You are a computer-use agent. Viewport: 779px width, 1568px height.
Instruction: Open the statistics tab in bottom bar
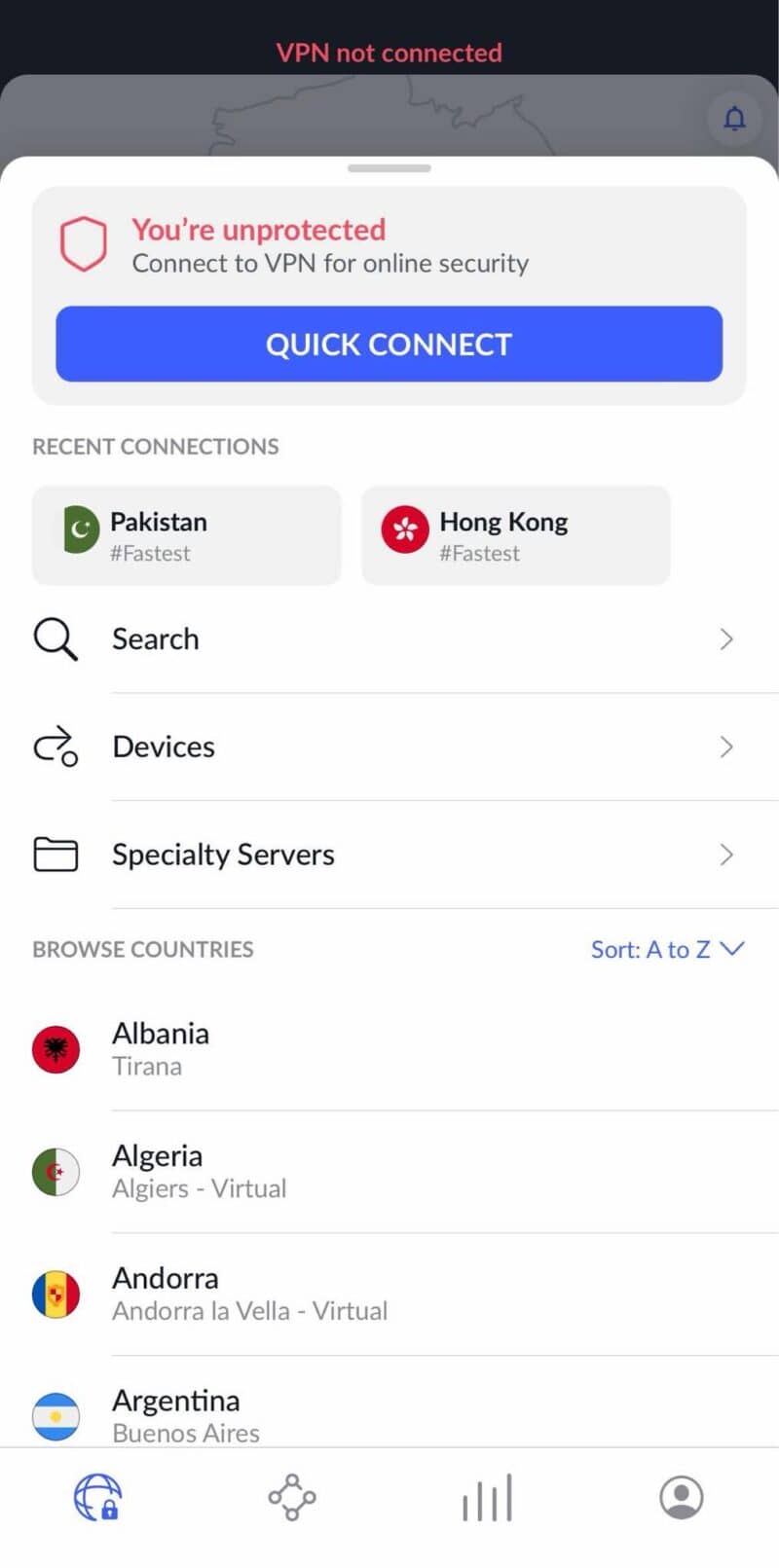point(487,1498)
